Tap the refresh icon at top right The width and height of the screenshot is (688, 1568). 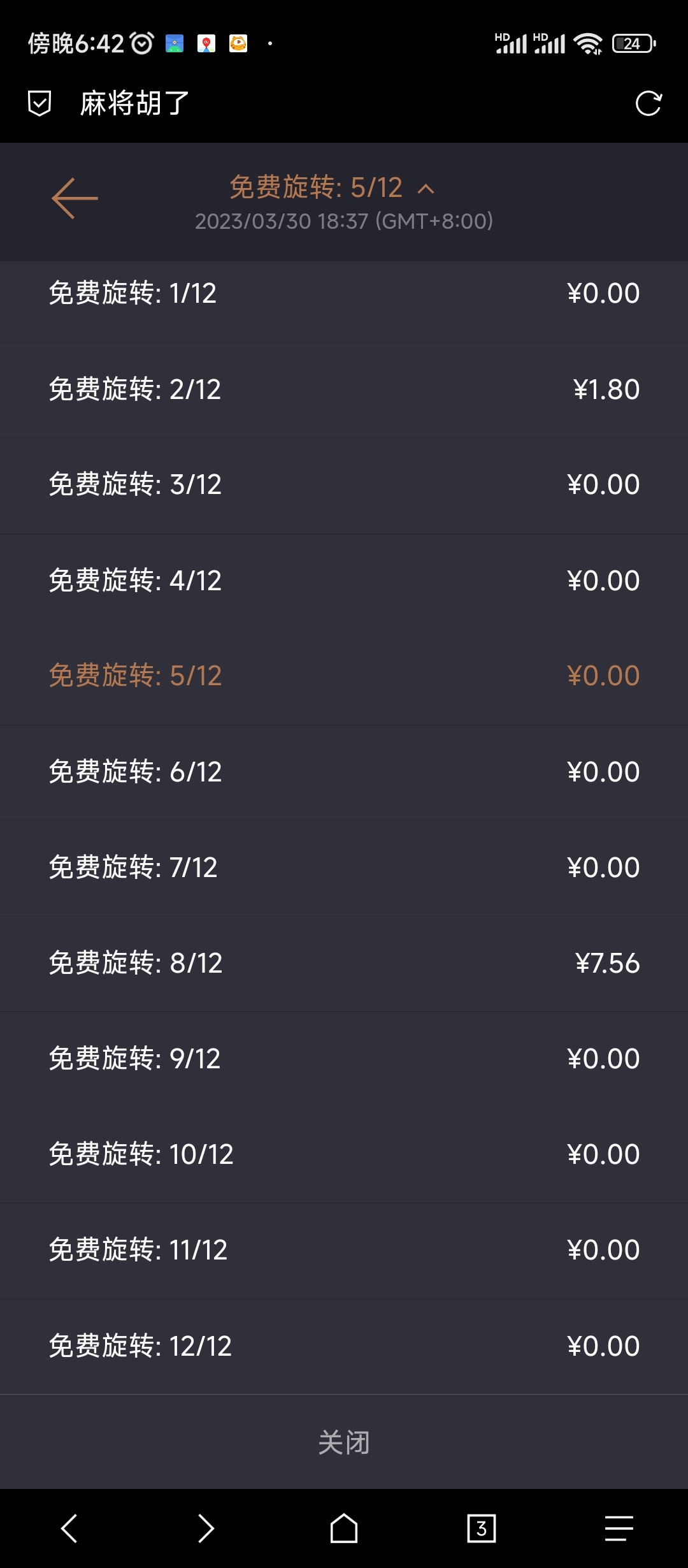pyautogui.click(x=648, y=104)
